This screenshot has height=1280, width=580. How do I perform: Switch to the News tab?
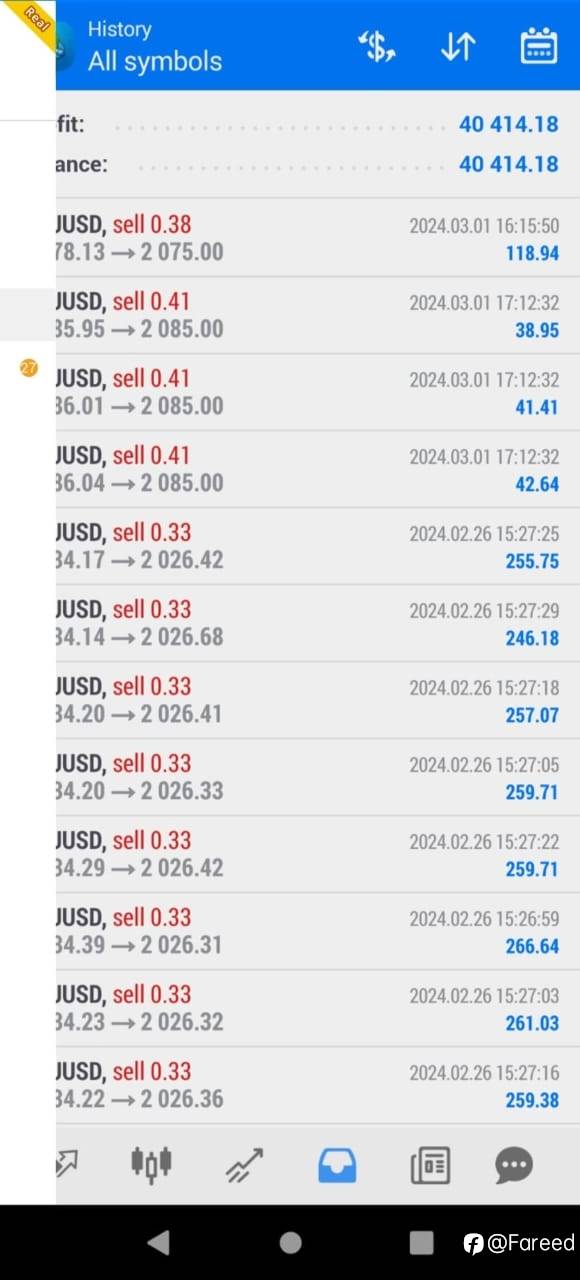point(430,1165)
